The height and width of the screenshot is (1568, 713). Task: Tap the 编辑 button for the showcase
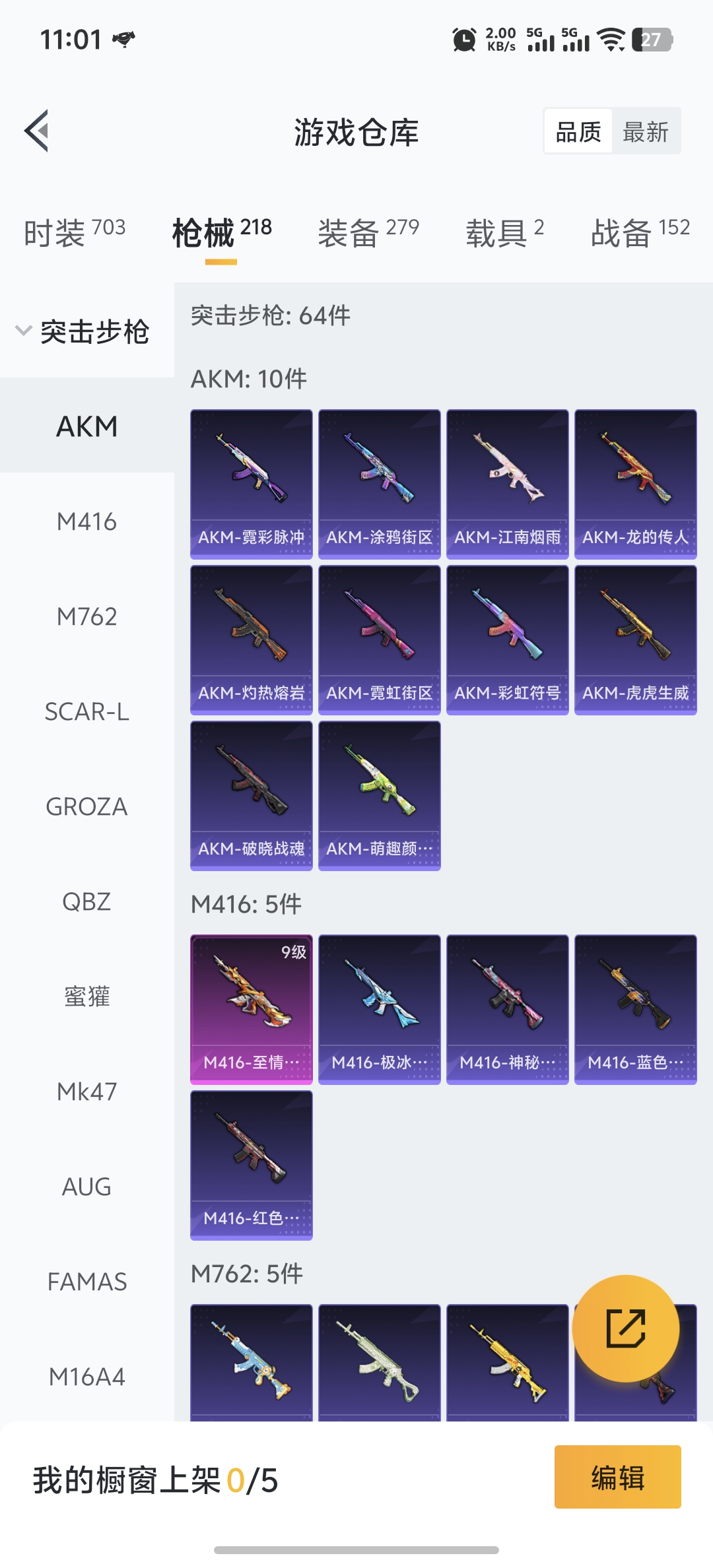pos(617,1477)
